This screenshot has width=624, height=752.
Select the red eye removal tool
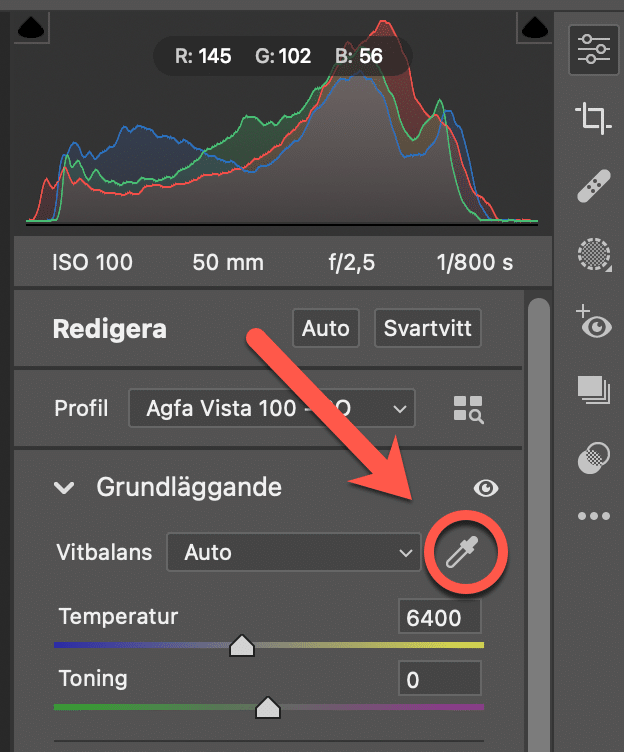coord(593,323)
